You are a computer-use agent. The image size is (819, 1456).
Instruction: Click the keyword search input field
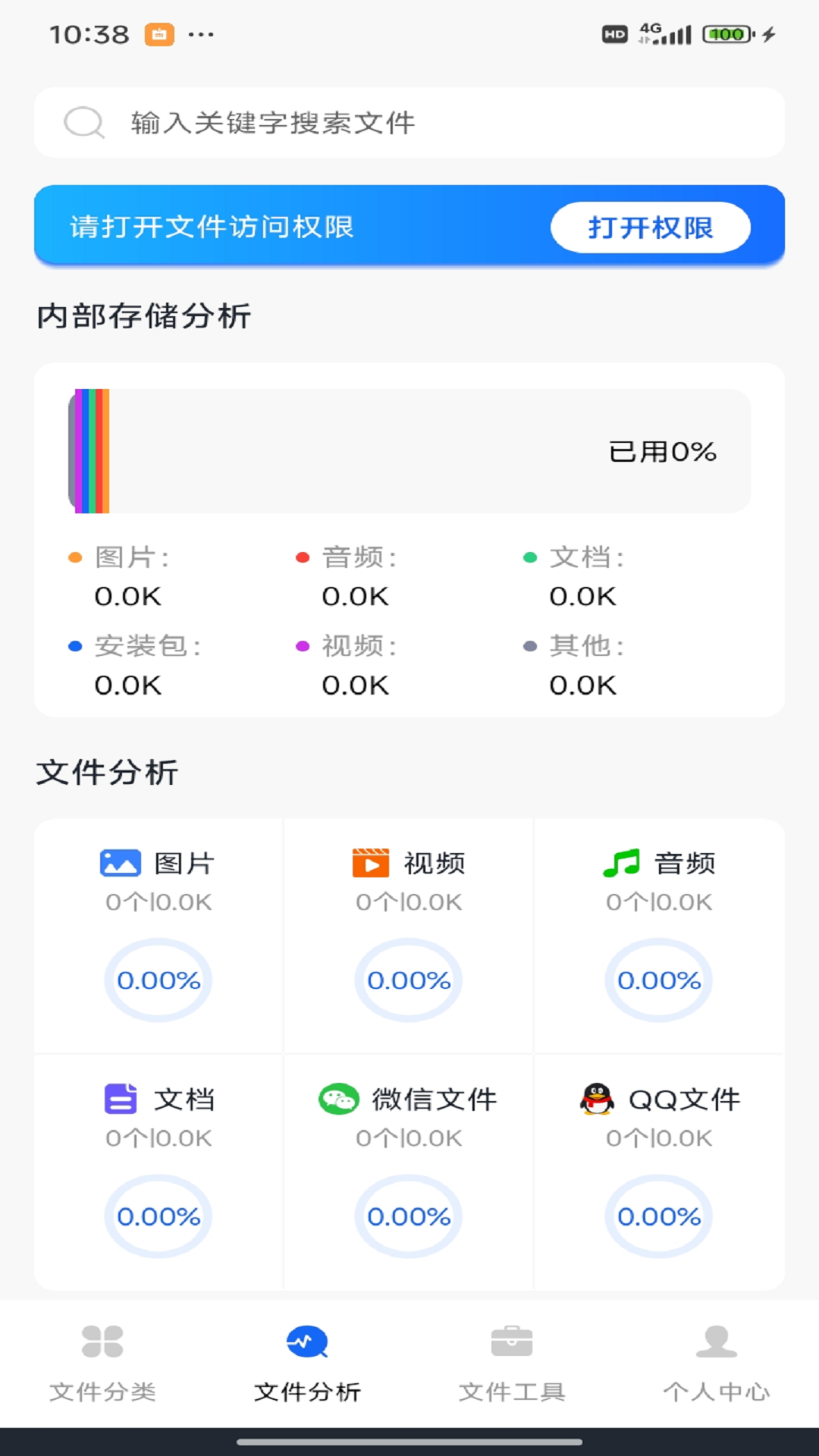[x=341, y=122]
